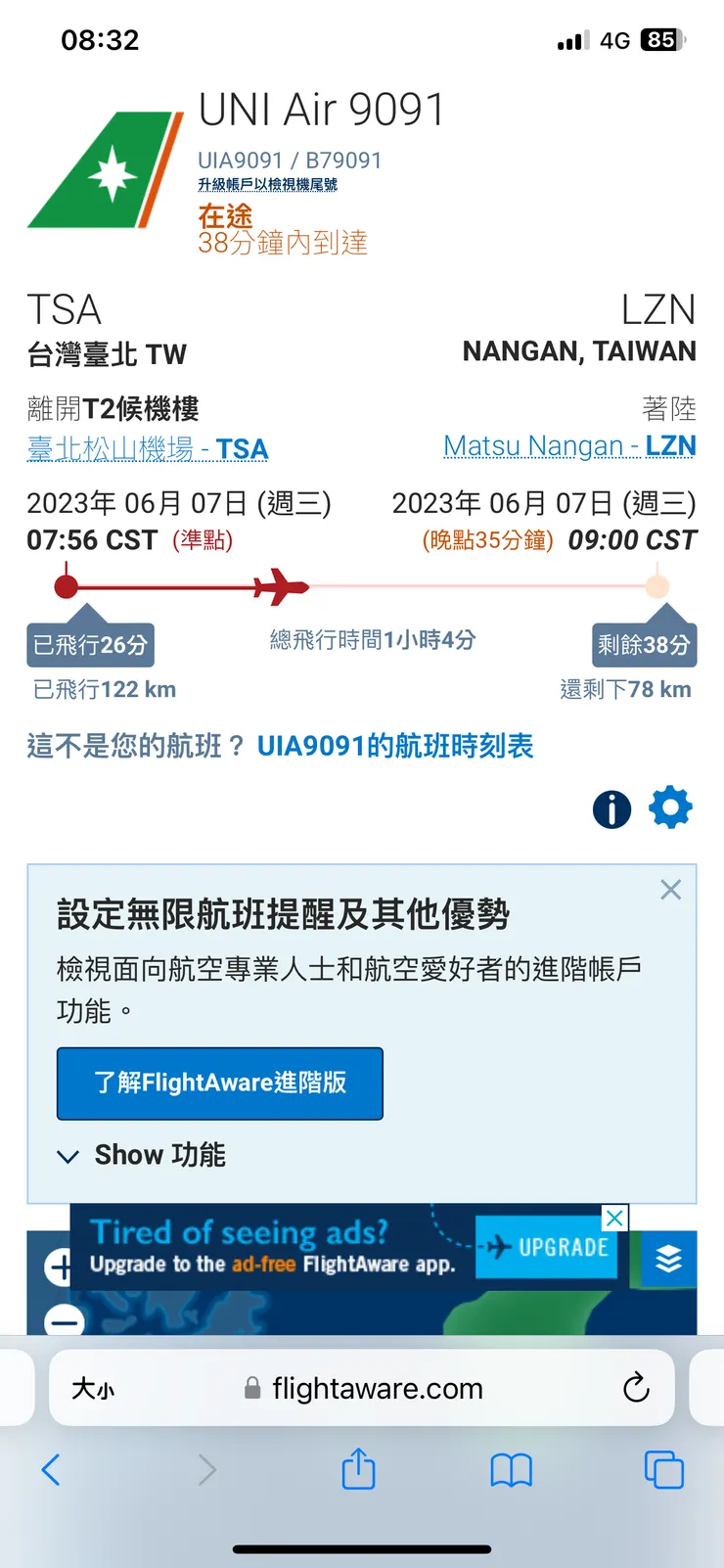The width and height of the screenshot is (724, 1568).
Task: Click 了解FlightAware進階版 button
Action: click(x=219, y=1084)
